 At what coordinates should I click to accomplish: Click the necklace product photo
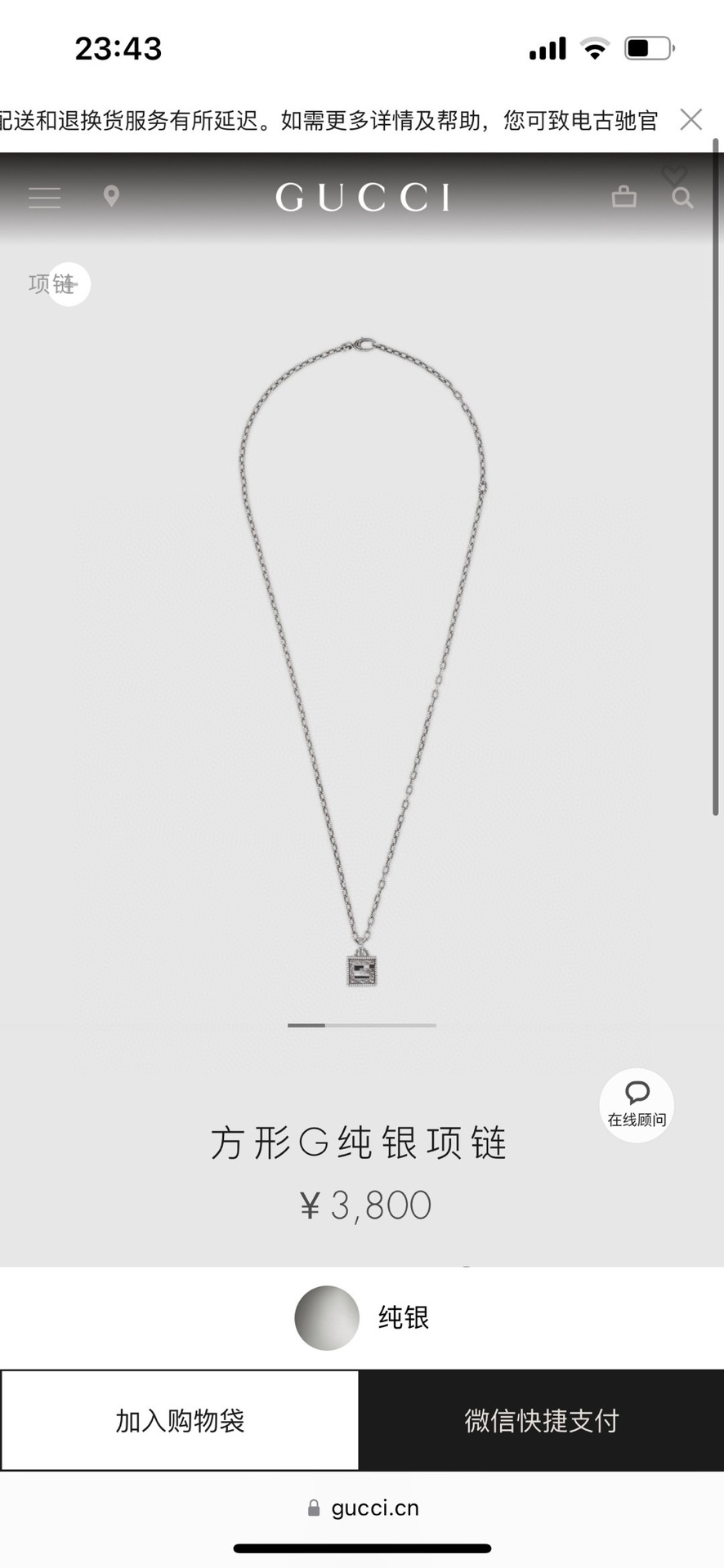pos(362,653)
